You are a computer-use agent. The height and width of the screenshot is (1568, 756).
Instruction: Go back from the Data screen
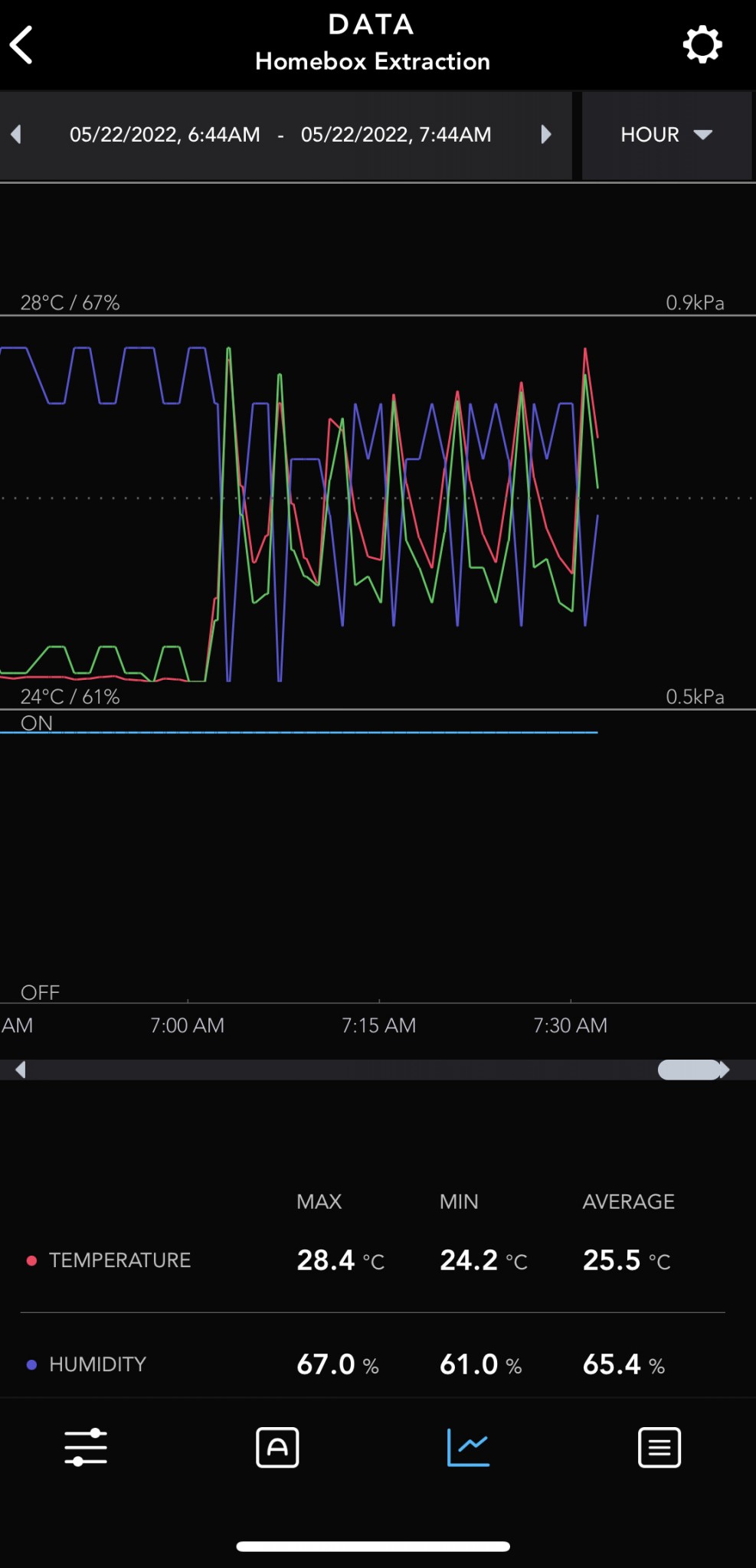pos(22,45)
